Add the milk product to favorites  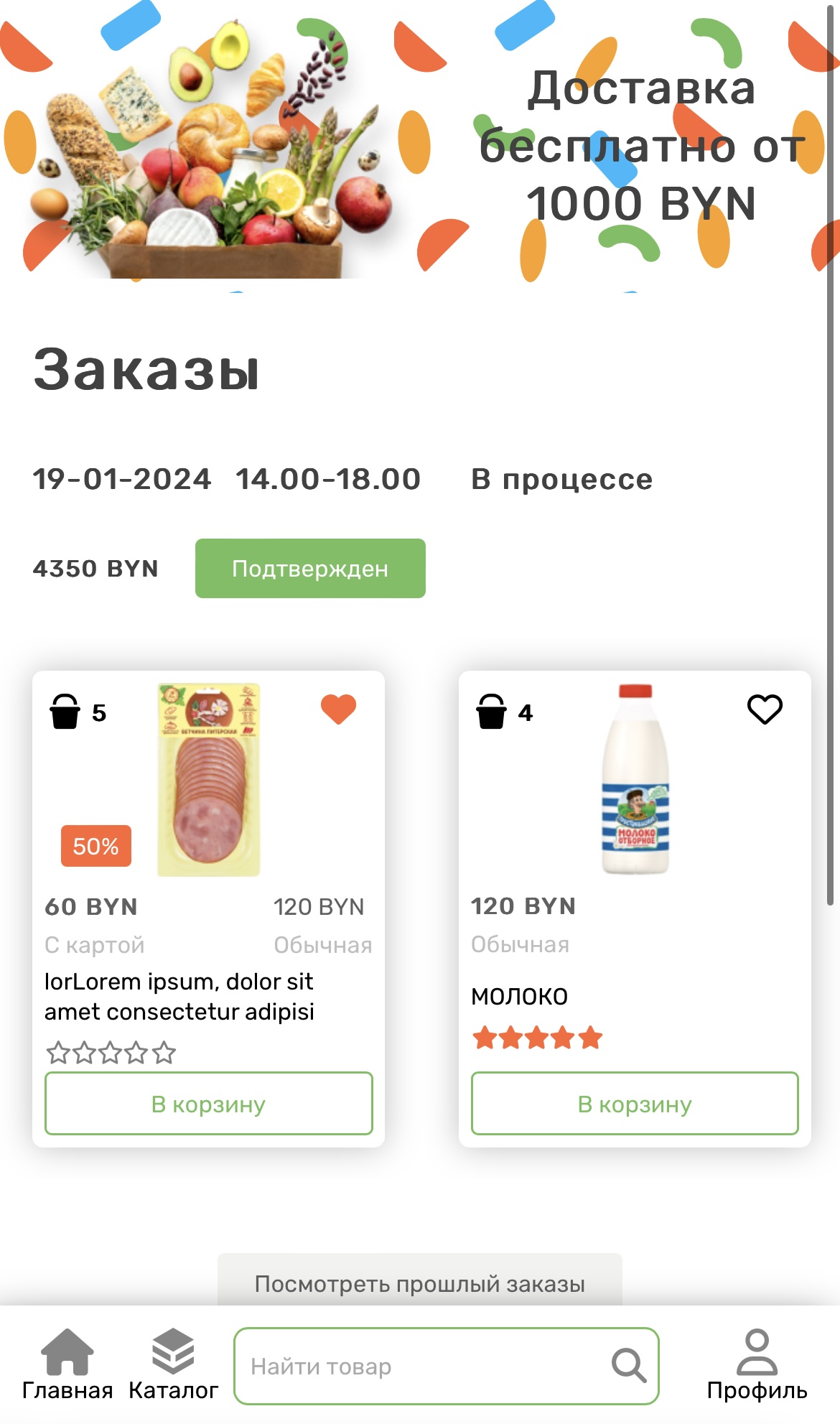coord(765,709)
